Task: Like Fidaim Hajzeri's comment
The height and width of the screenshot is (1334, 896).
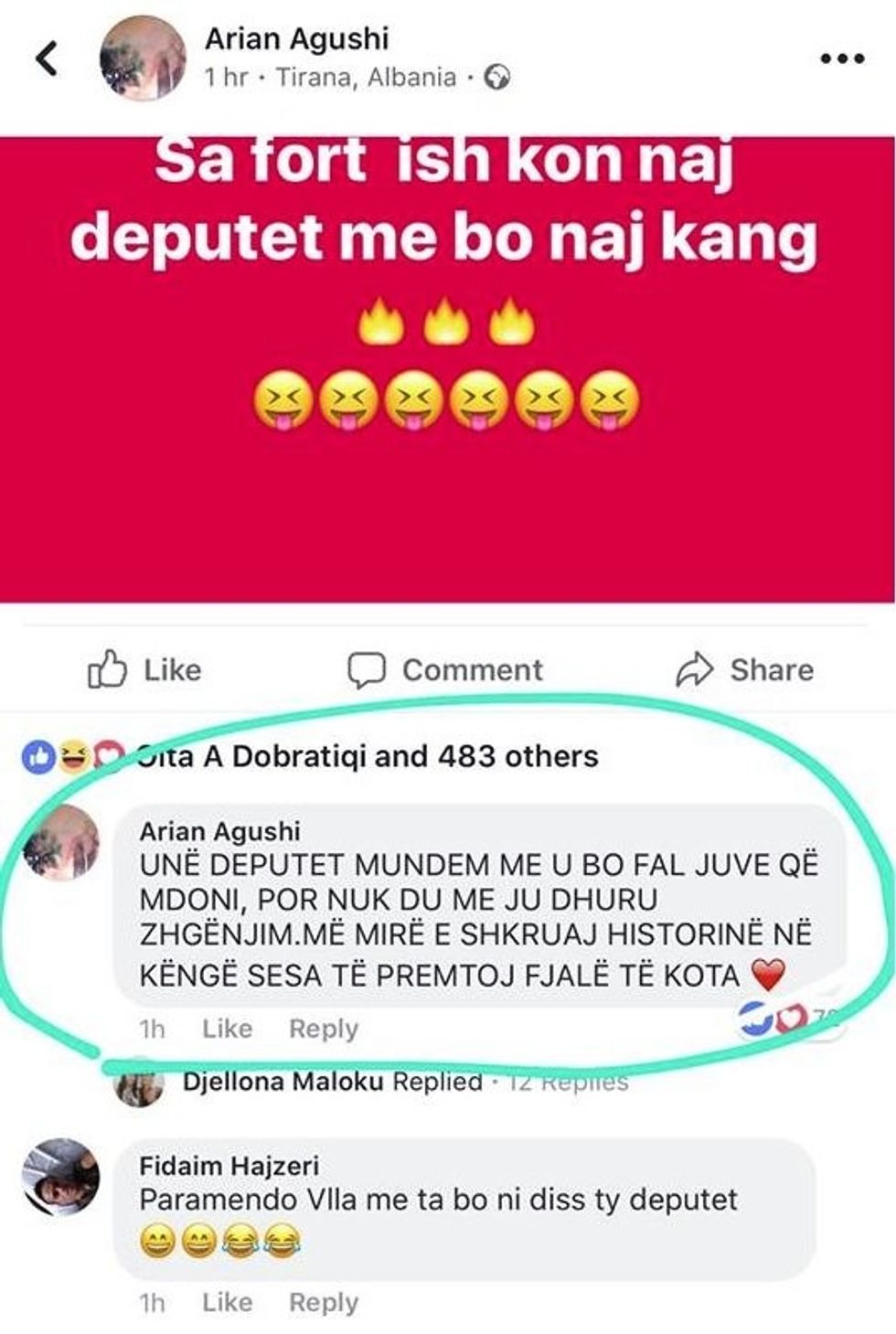Action: [x=227, y=1302]
